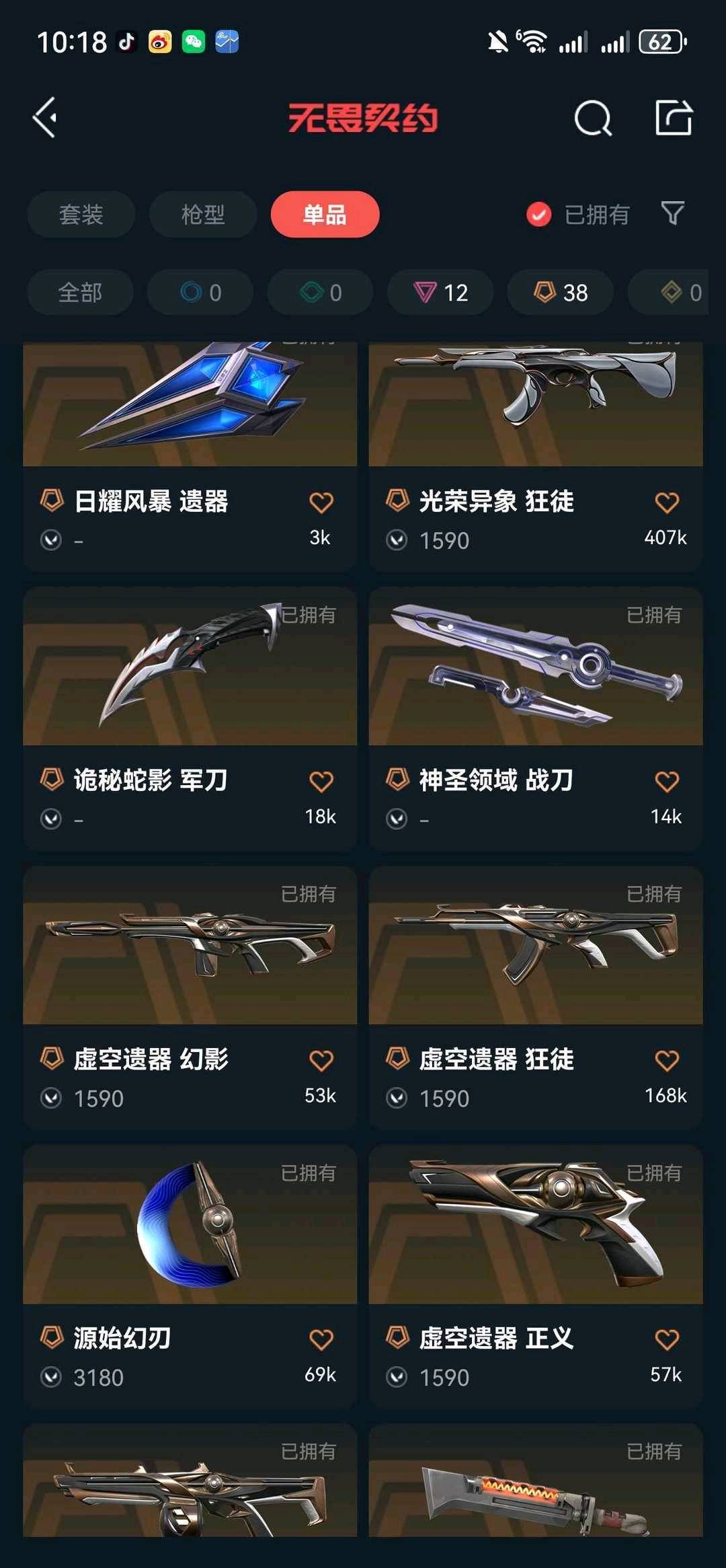Image resolution: width=726 pixels, height=1568 pixels.
Task: Like the 光荣异象 狂徒 skin
Action: (x=666, y=502)
